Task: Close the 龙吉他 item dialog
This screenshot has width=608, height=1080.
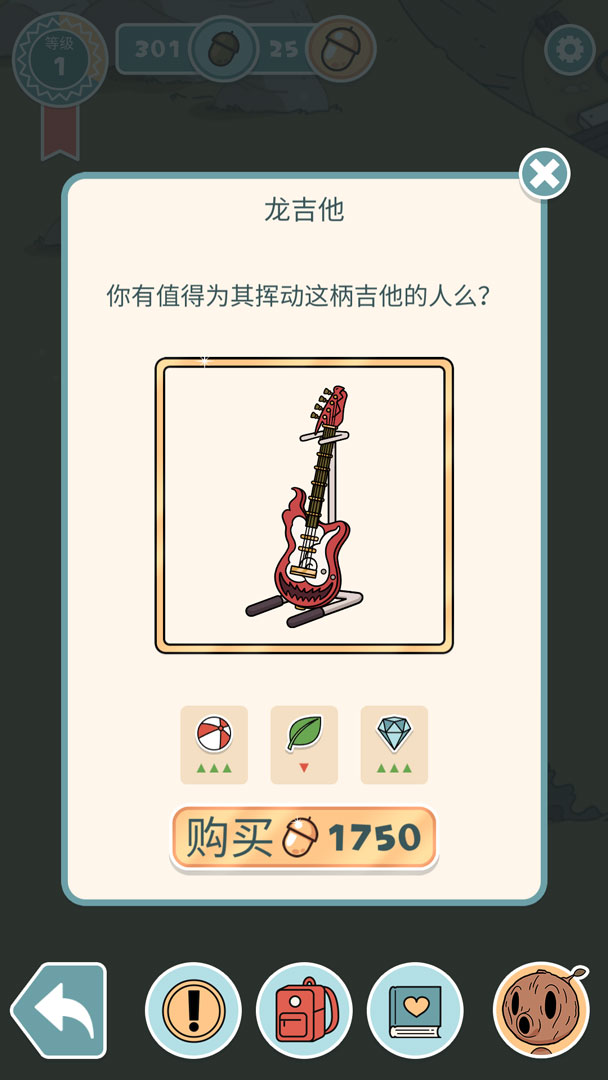Action: coord(544,174)
